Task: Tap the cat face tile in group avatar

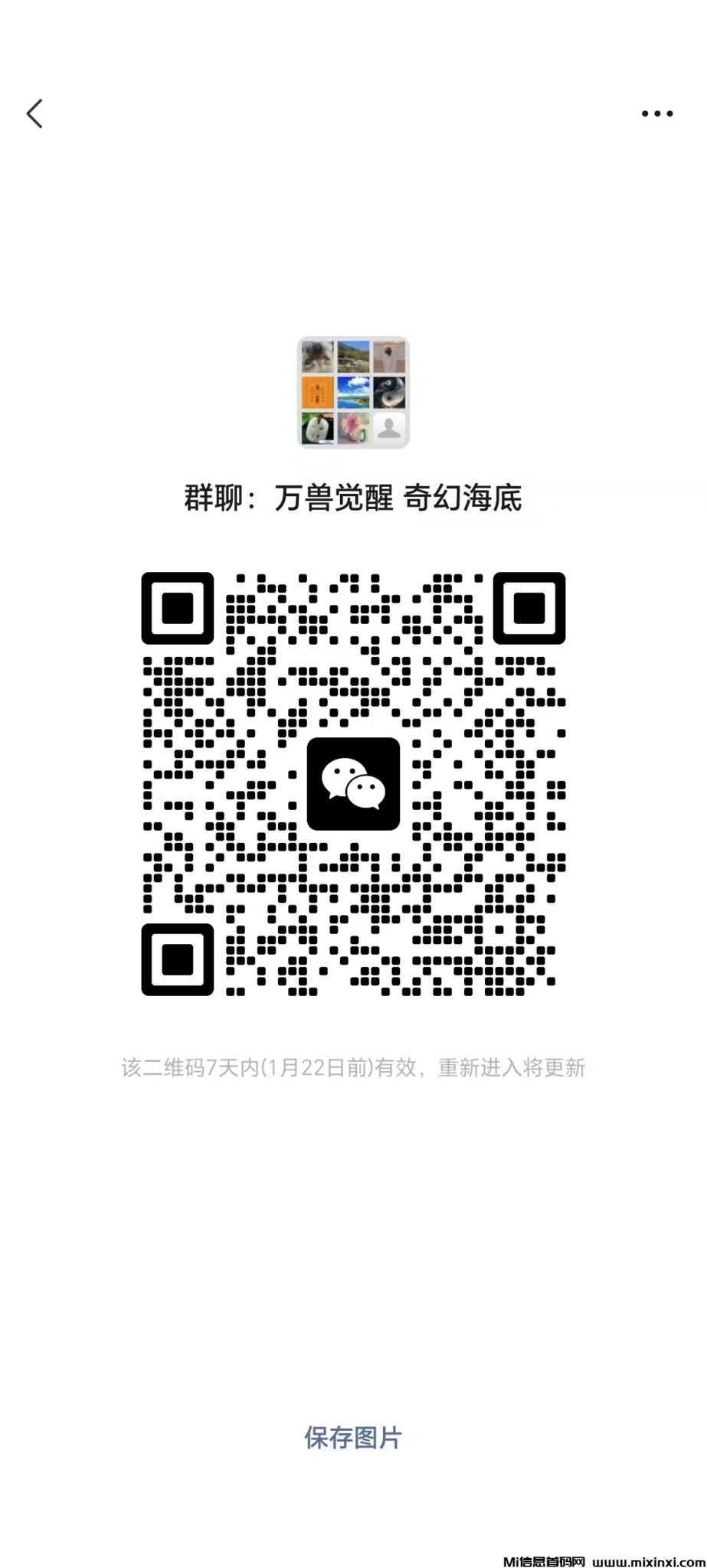Action: pos(317,356)
